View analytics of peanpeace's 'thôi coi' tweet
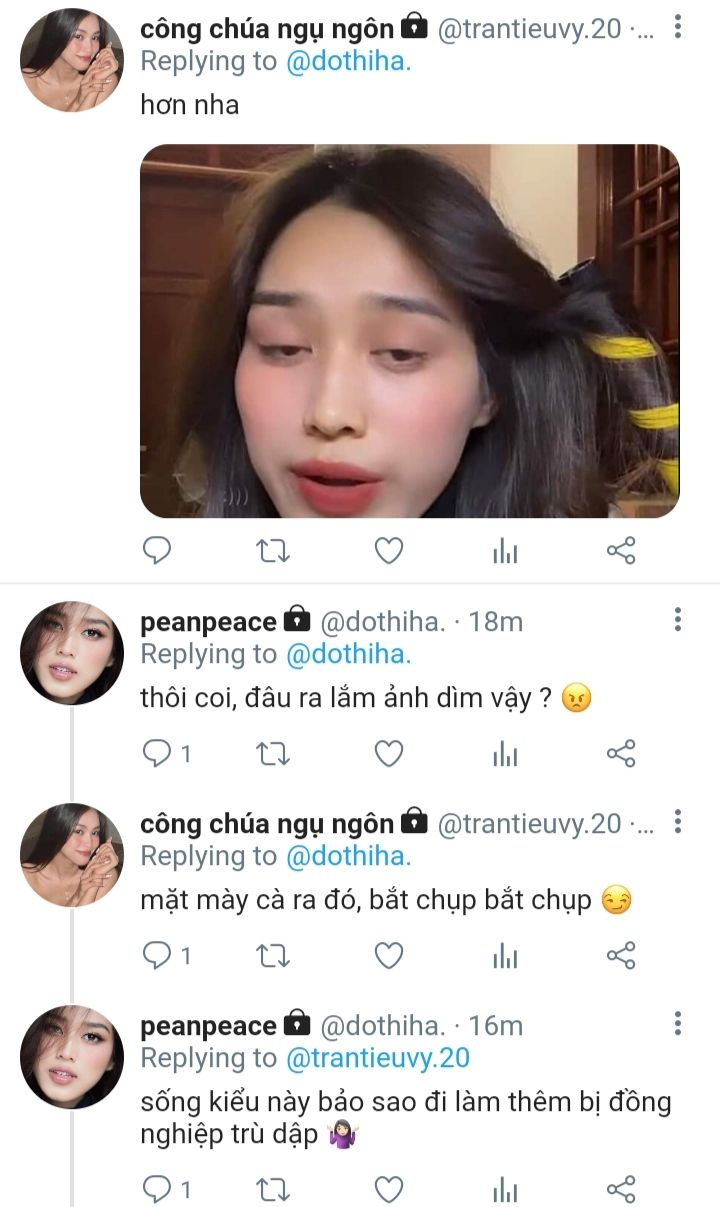720x1207 pixels. (x=505, y=755)
